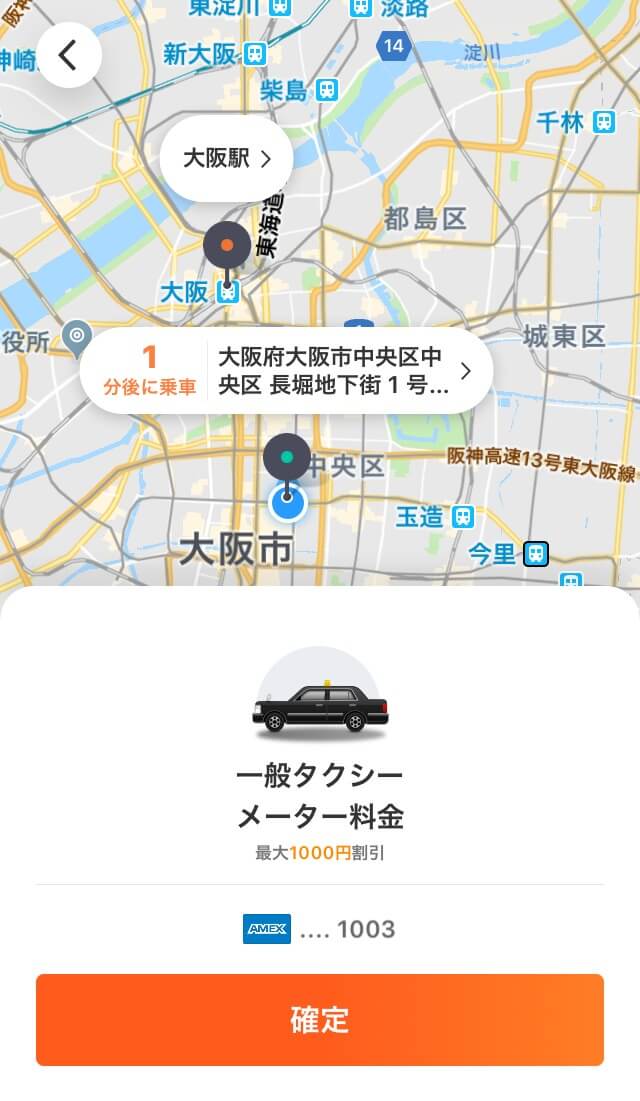Change the 大阪駅 destination
Image resolution: width=640 pixels, height=1101 pixels.
pyautogui.click(x=227, y=159)
